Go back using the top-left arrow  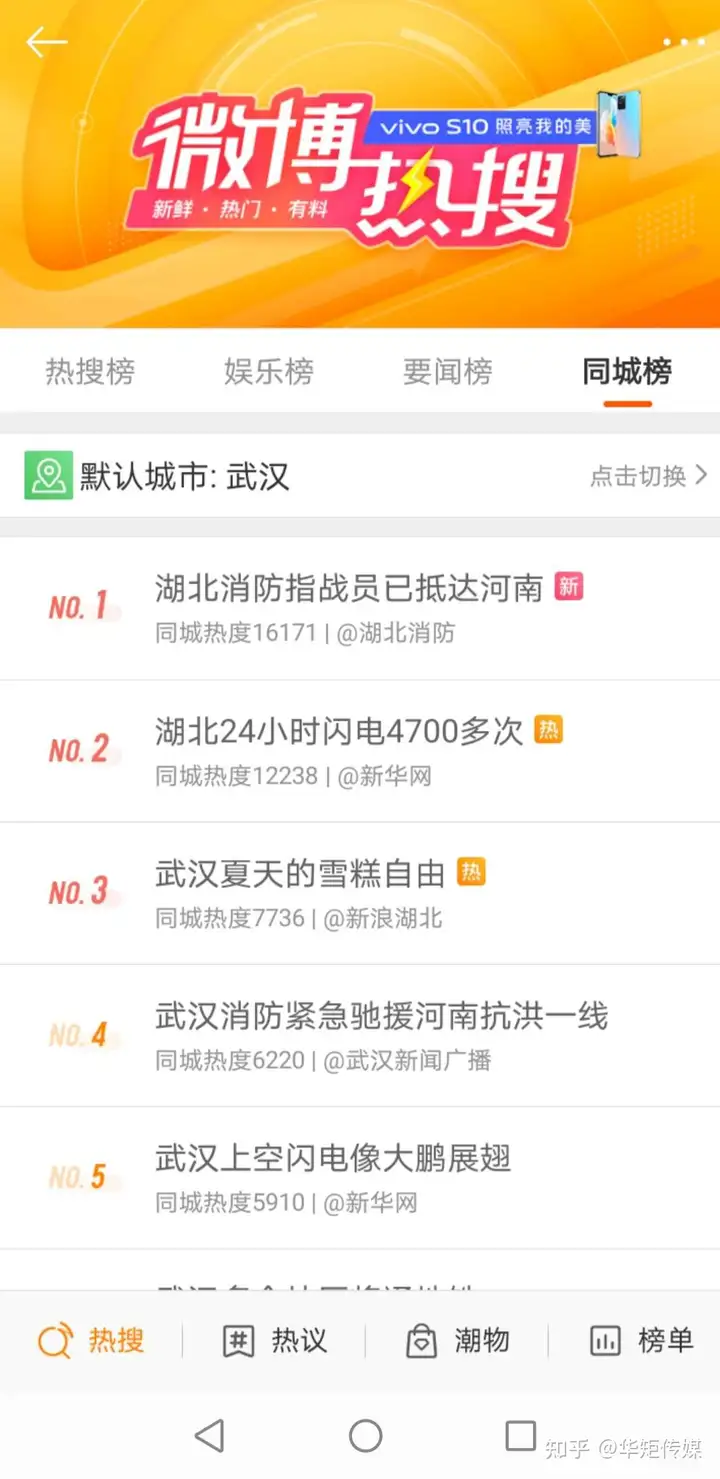point(46,42)
